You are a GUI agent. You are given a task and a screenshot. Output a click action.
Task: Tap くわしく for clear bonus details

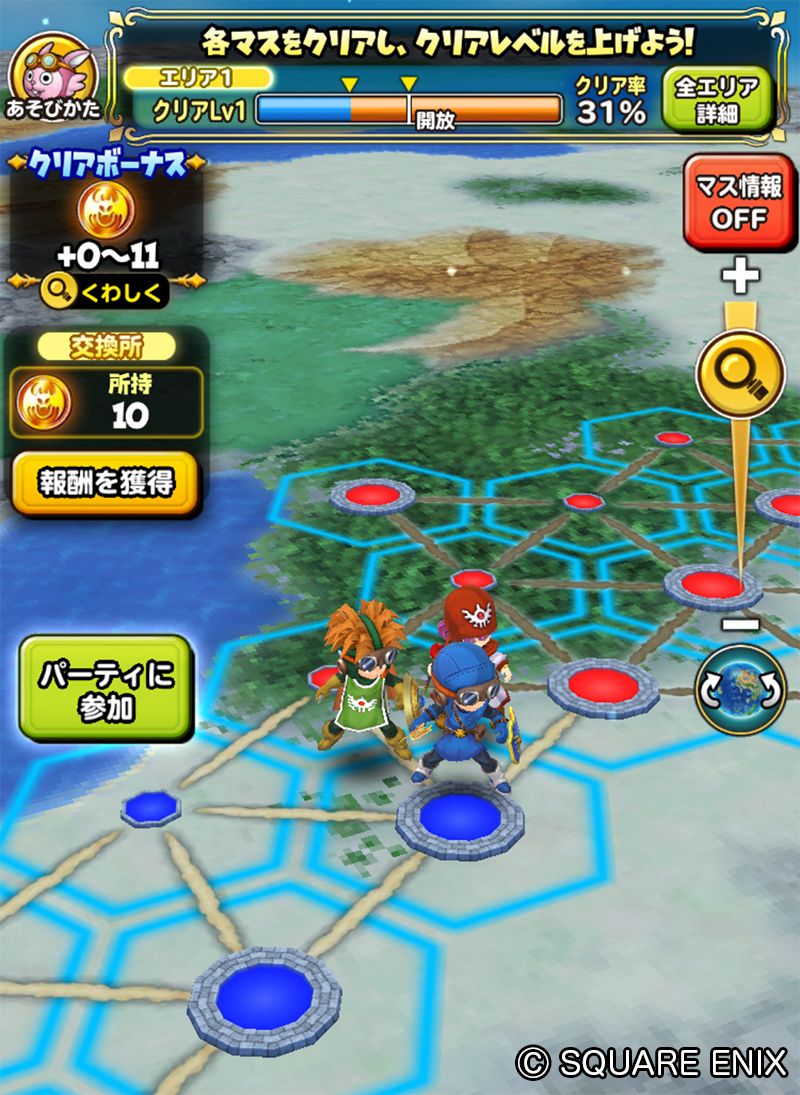tap(105, 290)
